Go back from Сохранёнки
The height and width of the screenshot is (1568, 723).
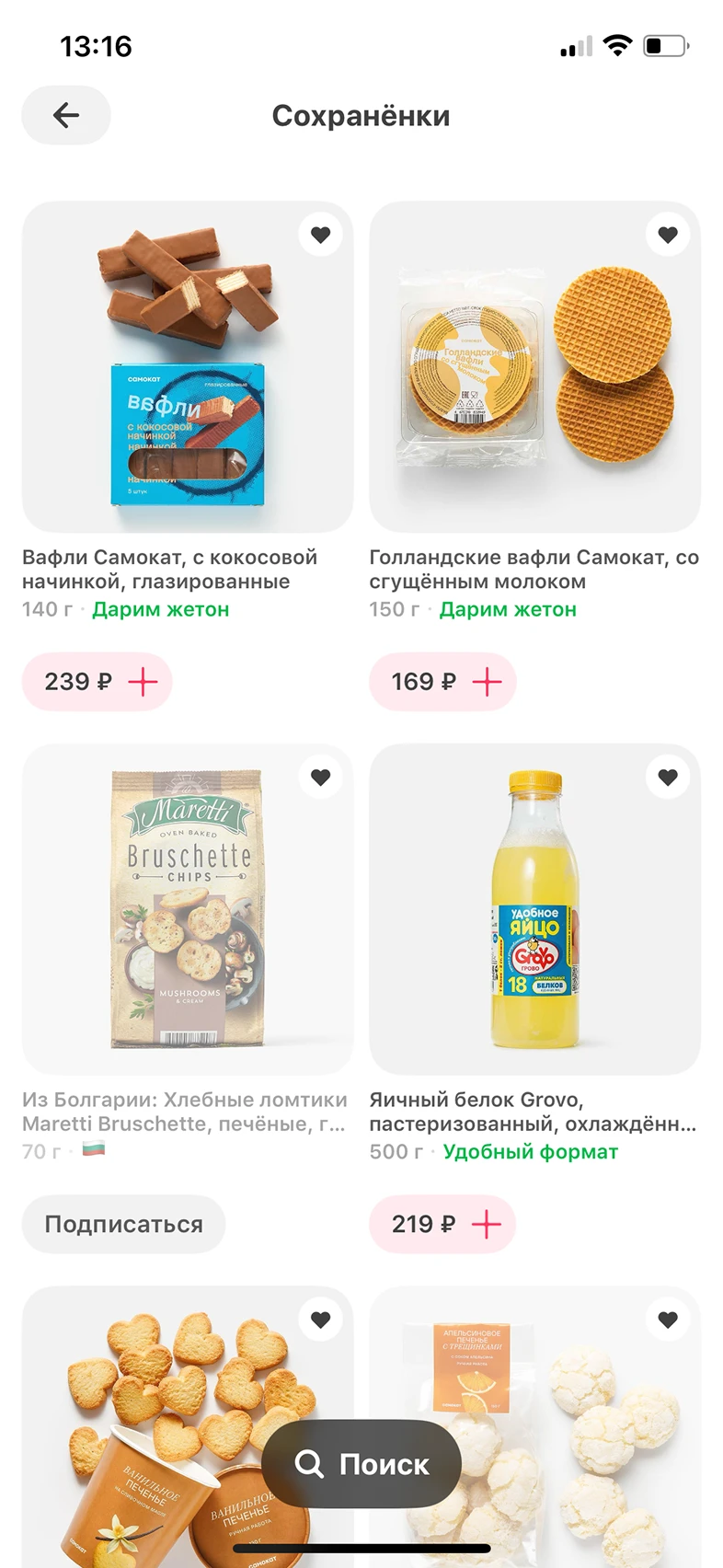pos(66,115)
